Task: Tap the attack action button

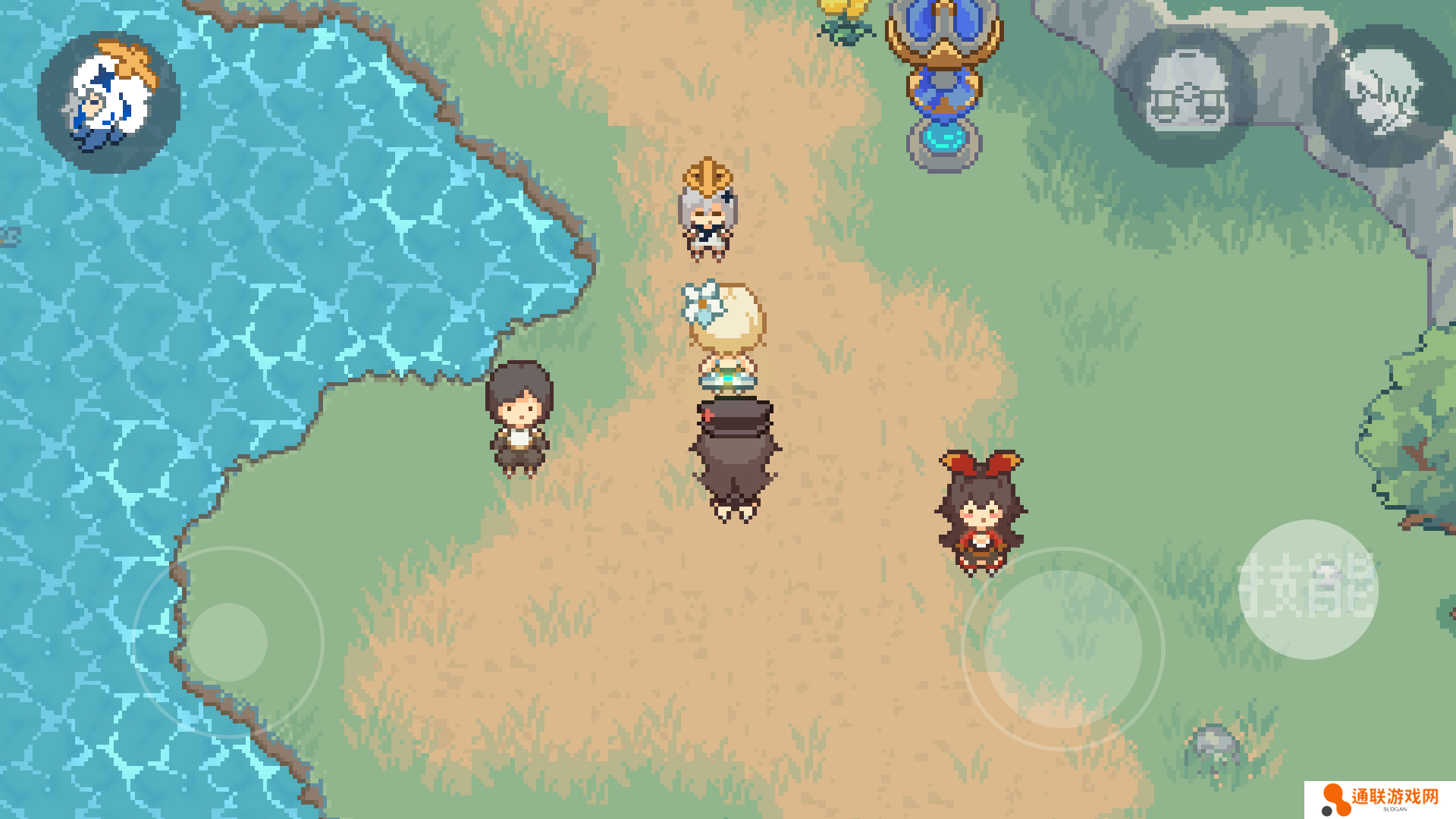Action: (x=1062, y=649)
